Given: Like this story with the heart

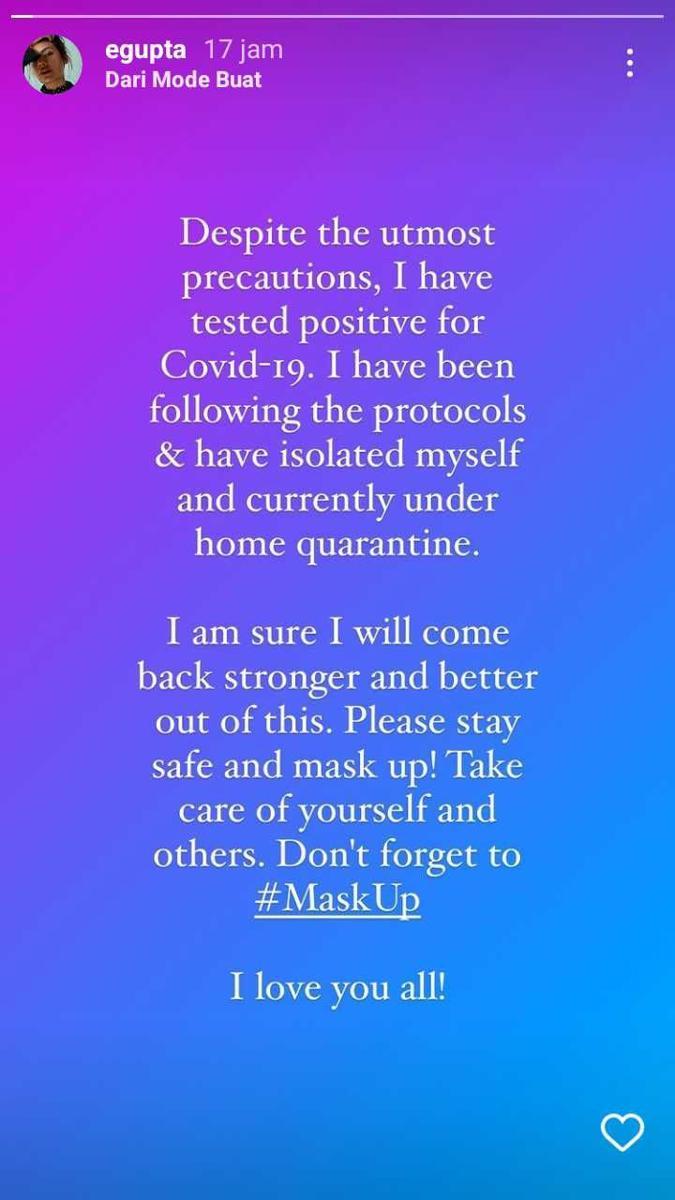Looking at the screenshot, I should pos(622,1132).
